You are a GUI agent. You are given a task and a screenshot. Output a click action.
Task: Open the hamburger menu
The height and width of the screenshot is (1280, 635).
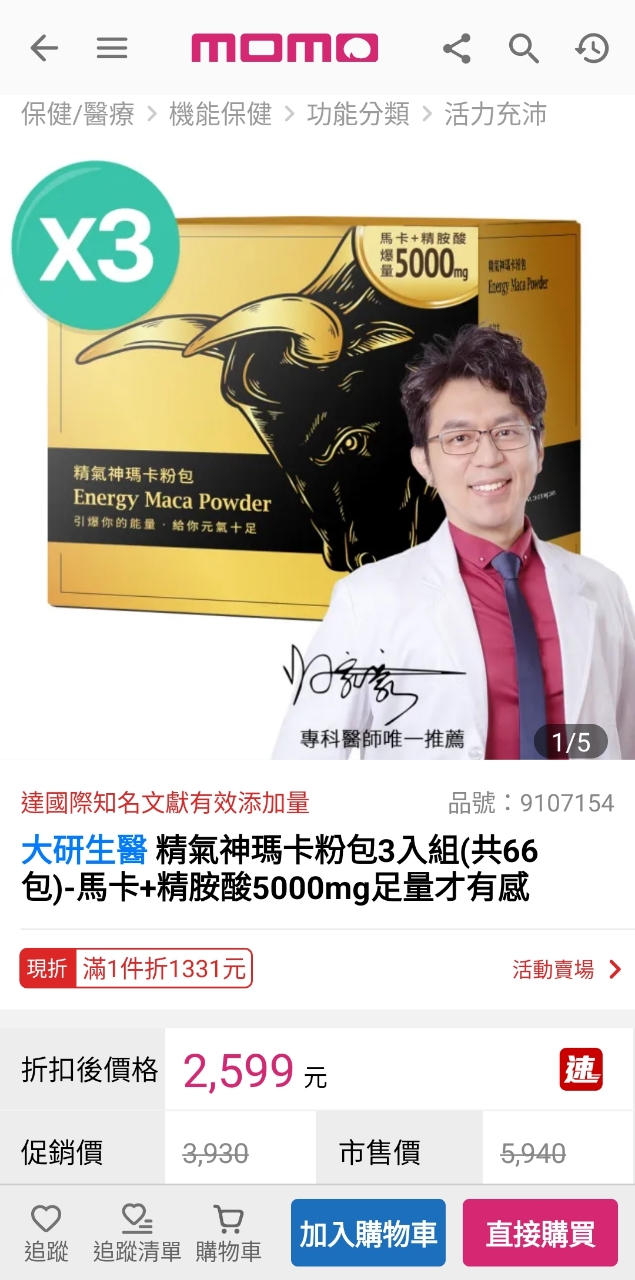[x=112, y=48]
